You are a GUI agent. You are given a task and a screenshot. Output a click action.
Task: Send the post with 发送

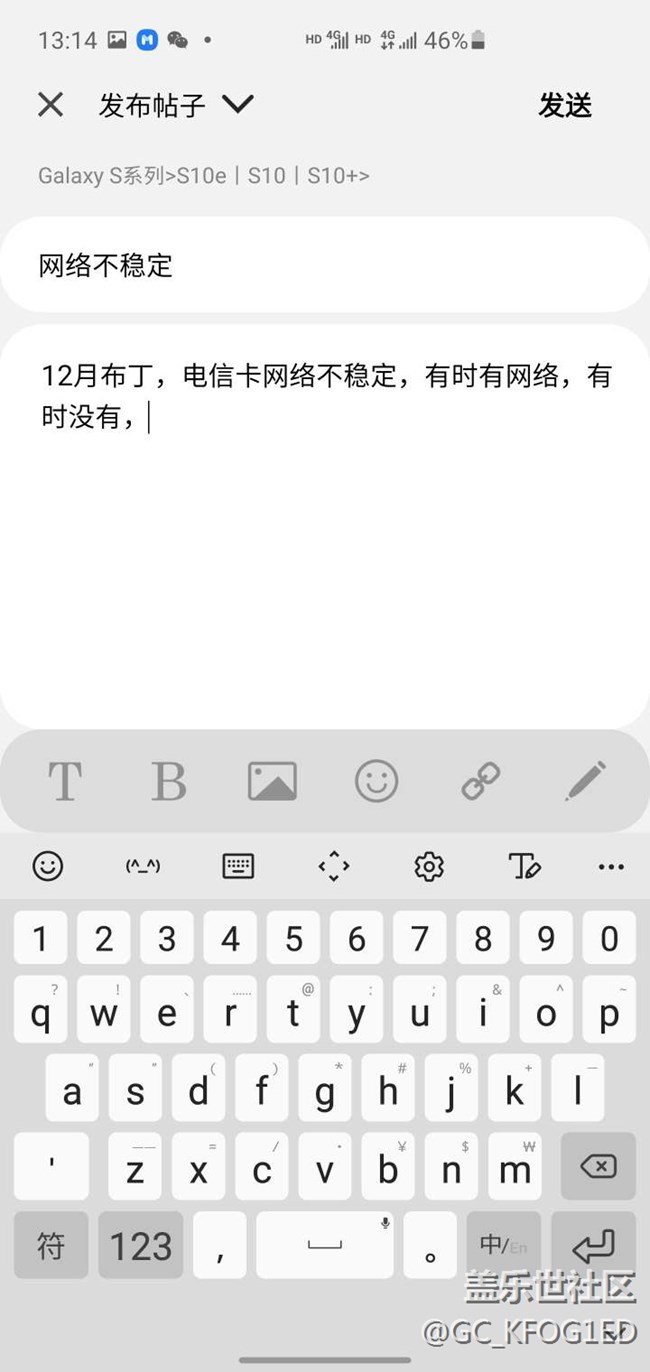pyautogui.click(x=565, y=105)
